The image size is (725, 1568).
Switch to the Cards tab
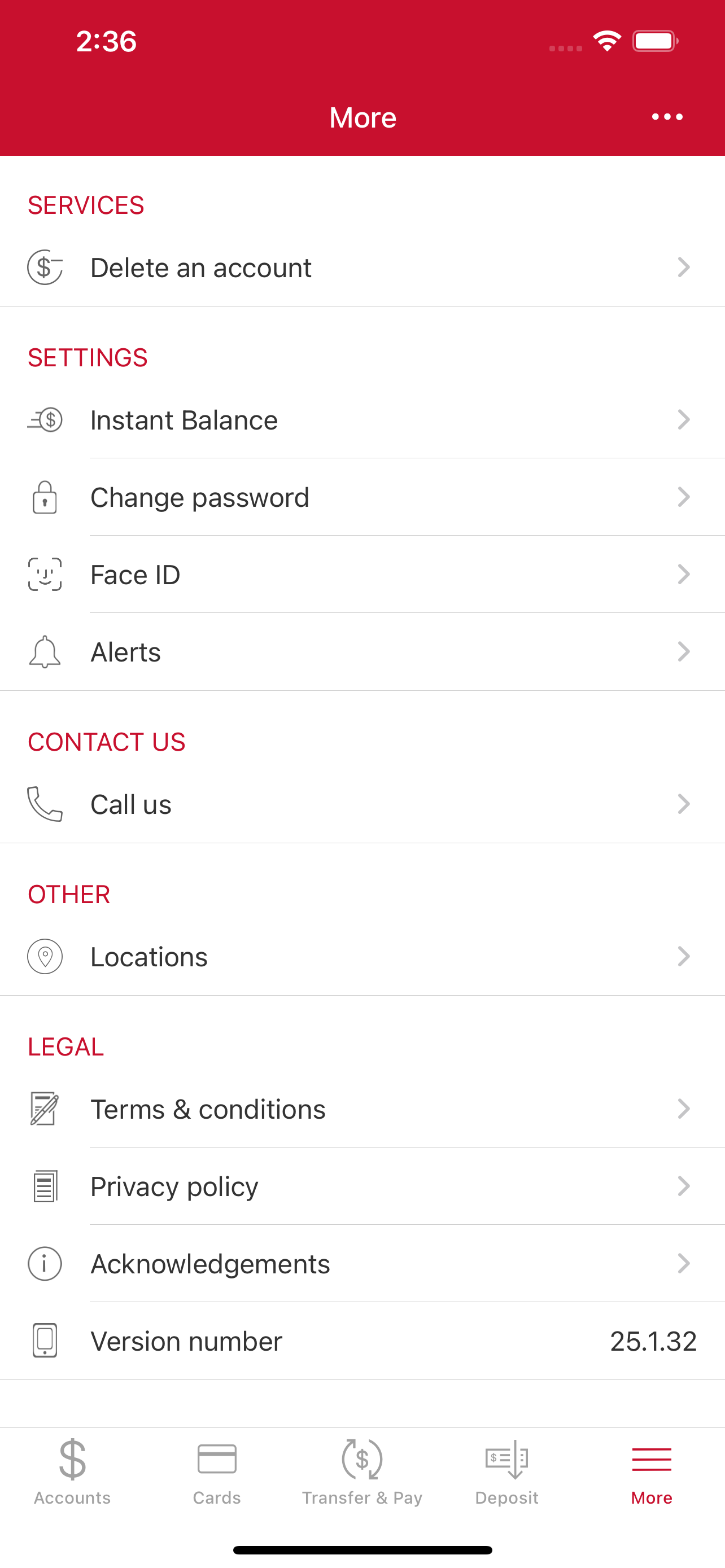point(217,1472)
